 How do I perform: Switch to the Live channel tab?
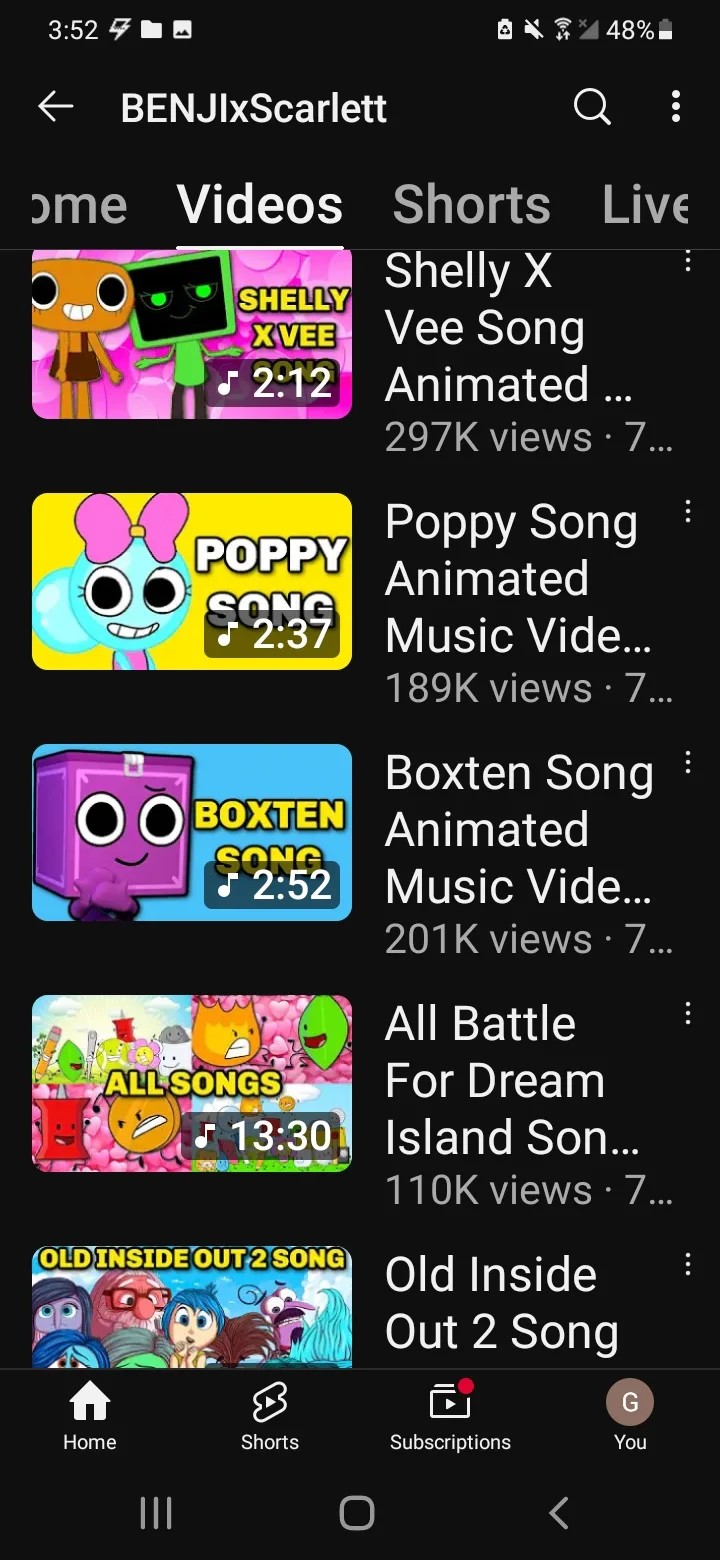[646, 205]
